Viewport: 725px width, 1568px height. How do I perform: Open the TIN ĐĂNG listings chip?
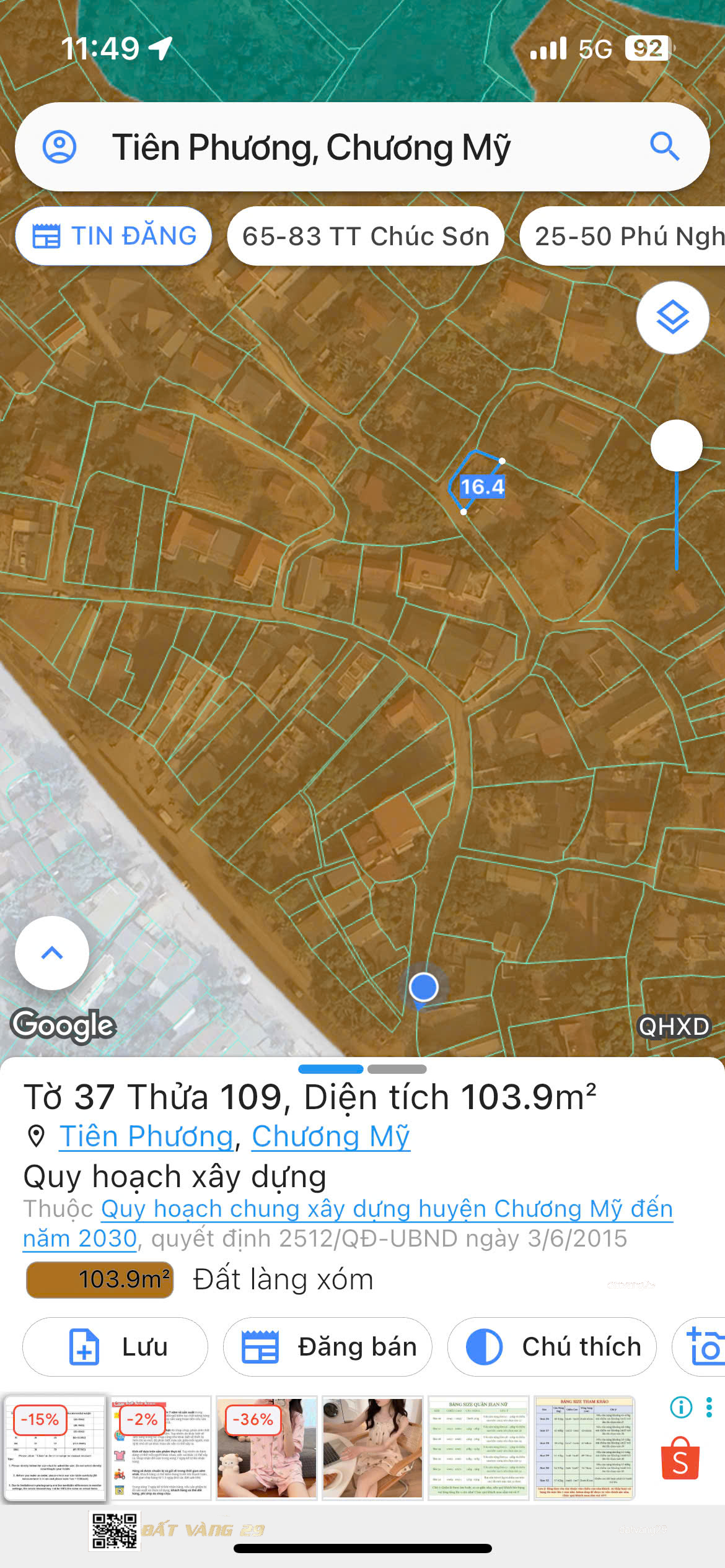pos(114,236)
